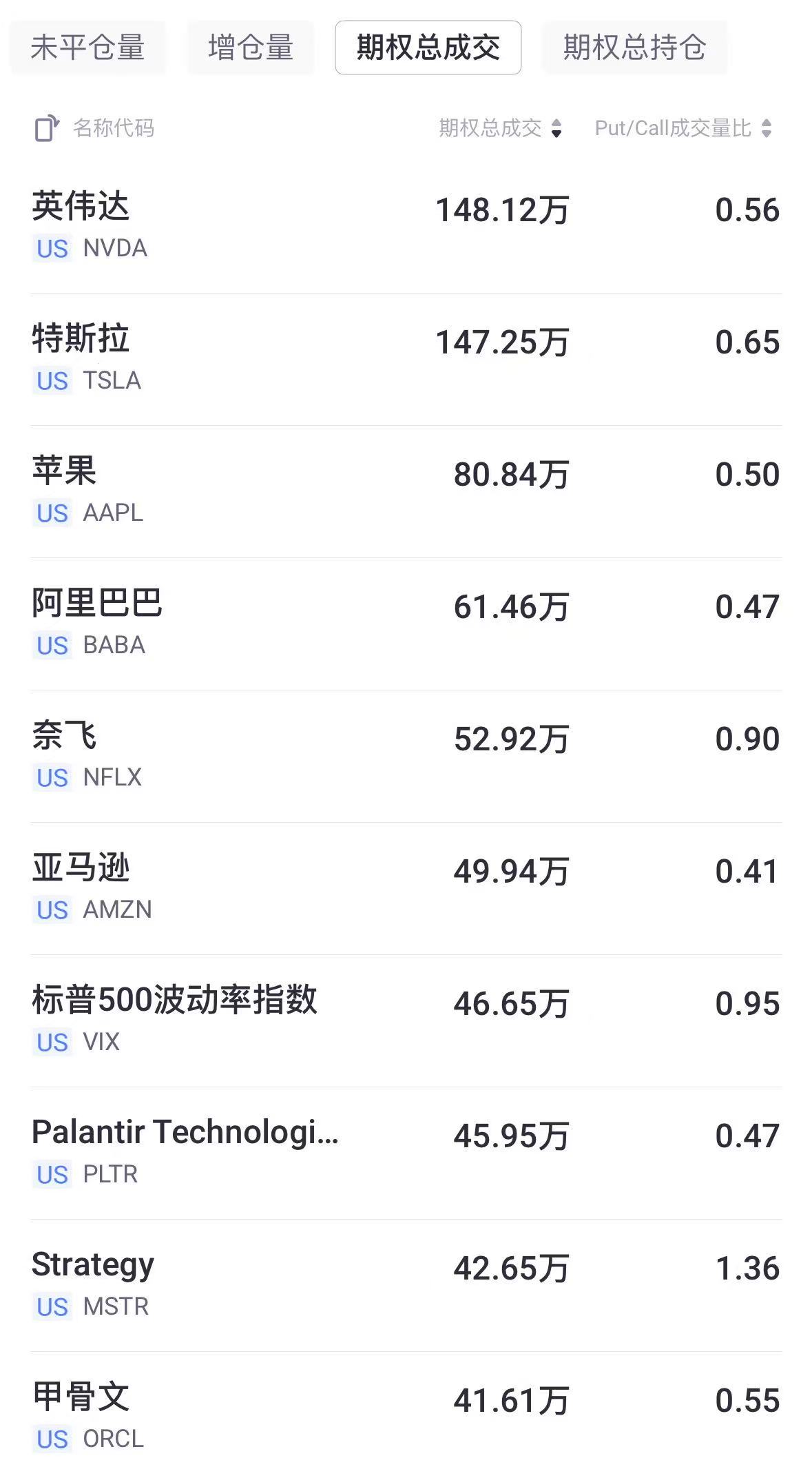This screenshot has height=1478, width=812.
Task: Open the 英伟达 NVDA row
Action: [406, 226]
